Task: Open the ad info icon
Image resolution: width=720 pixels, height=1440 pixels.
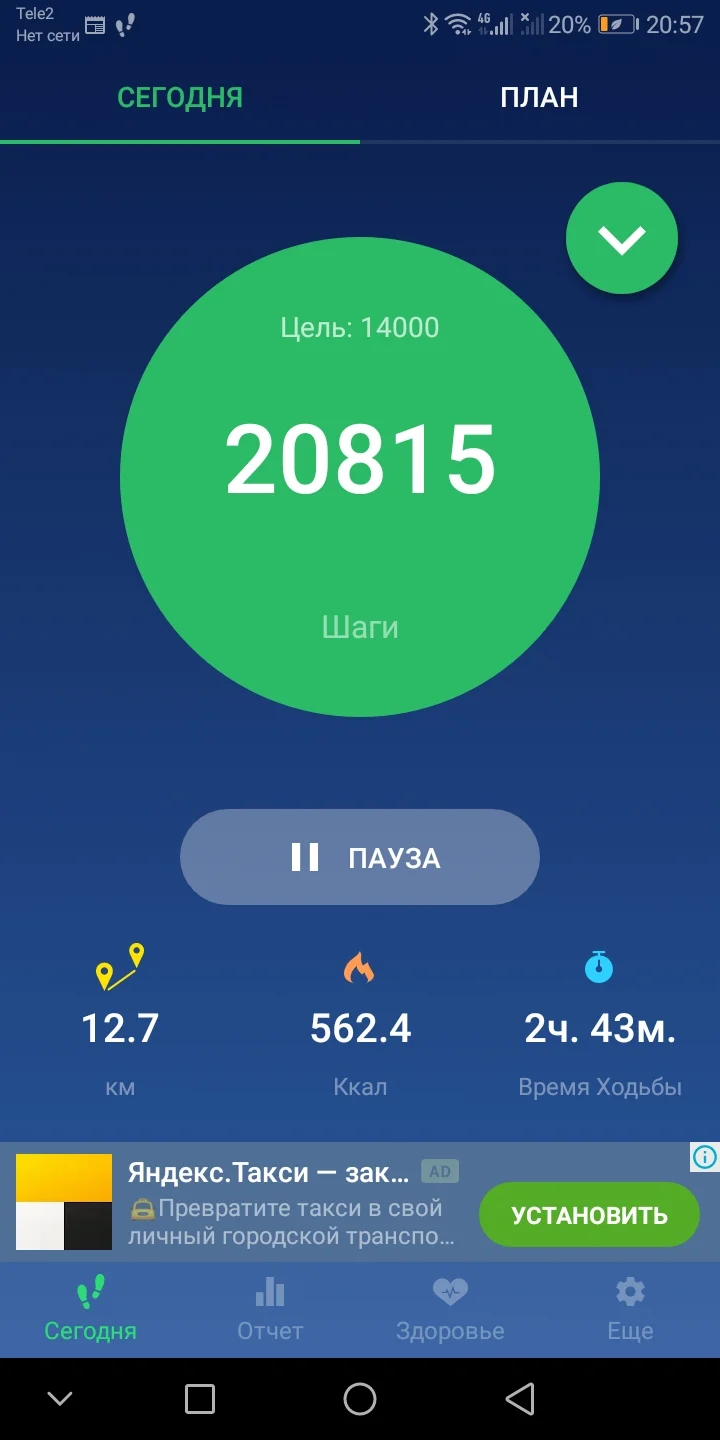Action: (704, 1157)
